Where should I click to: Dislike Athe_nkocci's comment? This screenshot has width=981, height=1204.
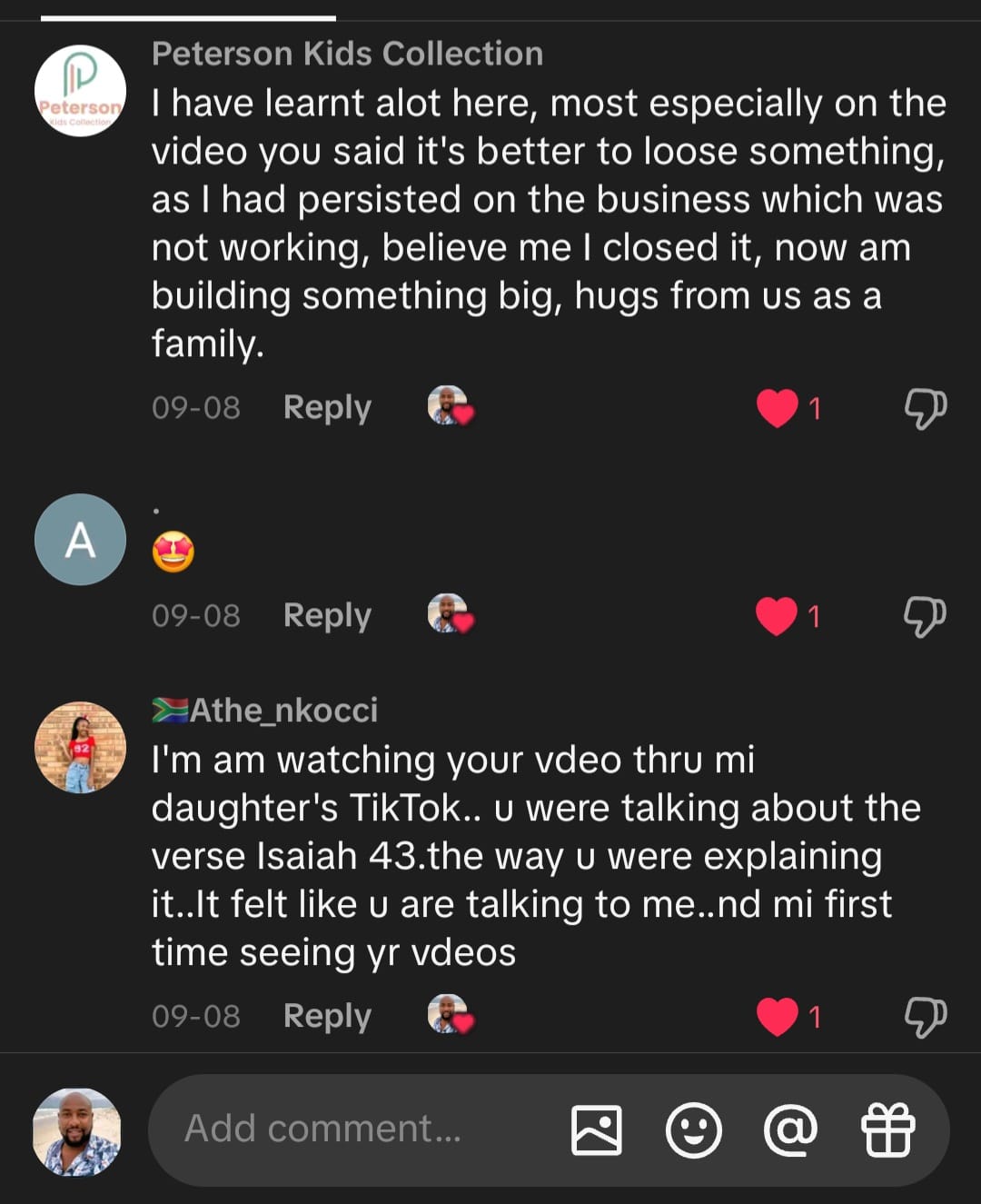pos(925,1016)
